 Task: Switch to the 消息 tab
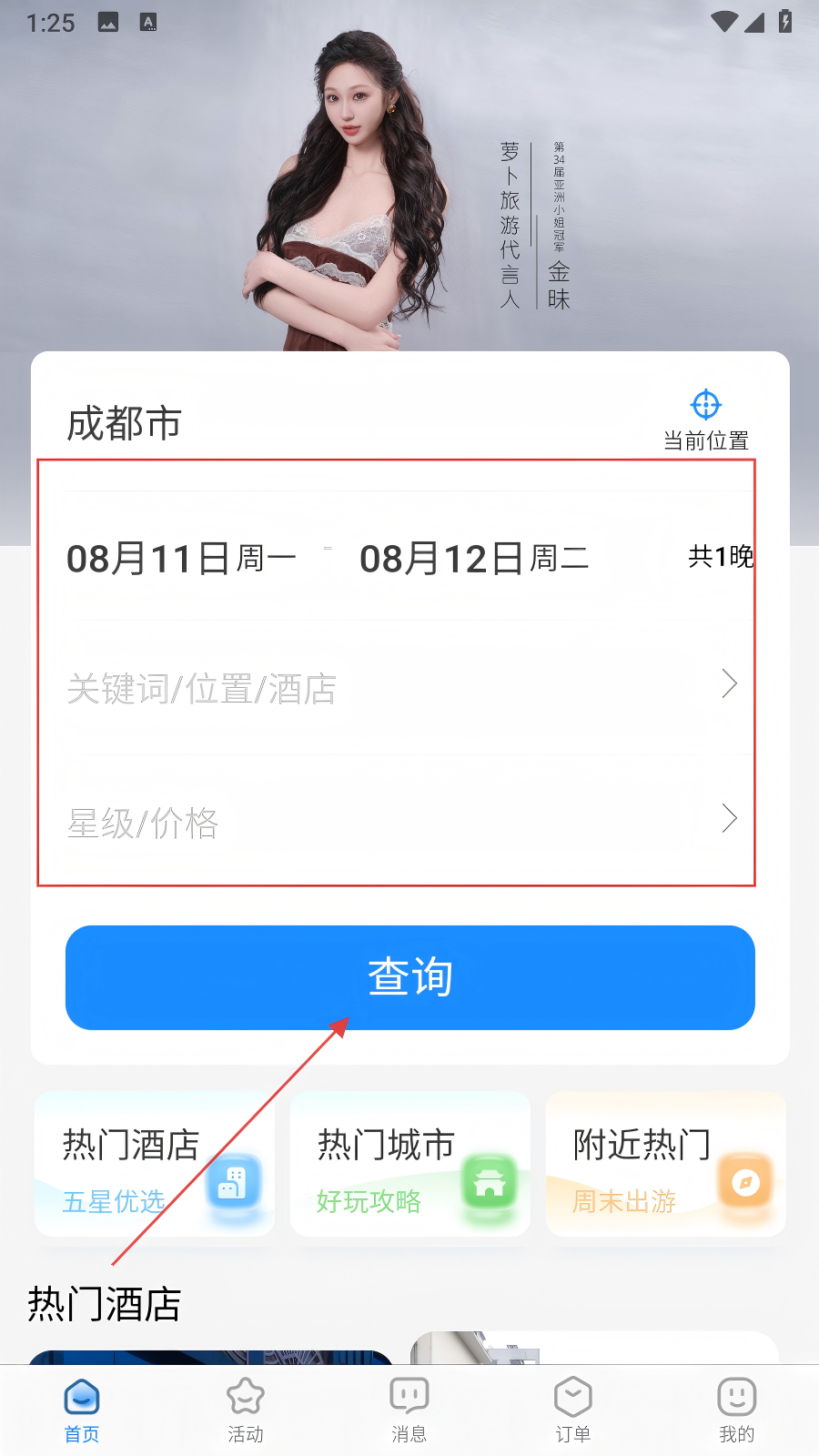coord(409,1410)
